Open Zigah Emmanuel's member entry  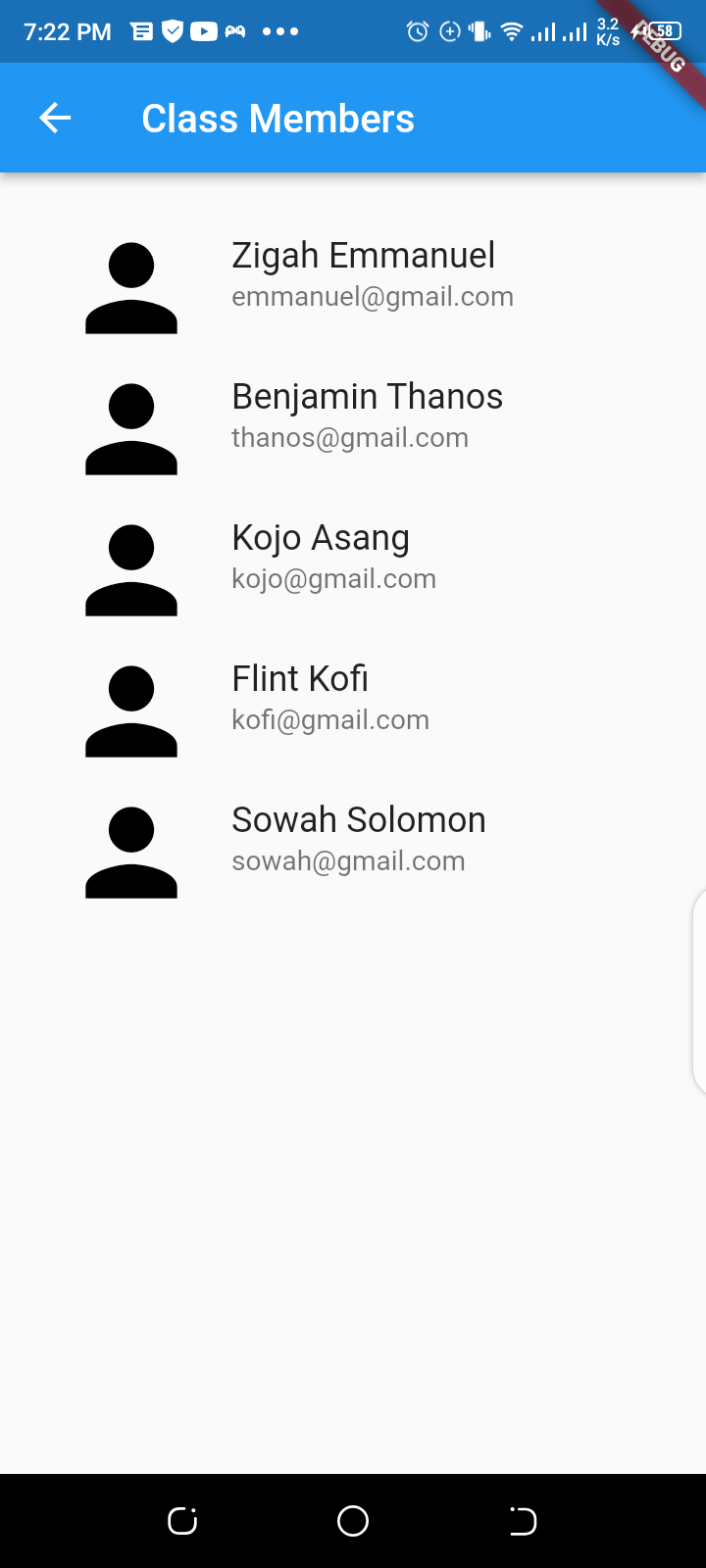(x=363, y=272)
